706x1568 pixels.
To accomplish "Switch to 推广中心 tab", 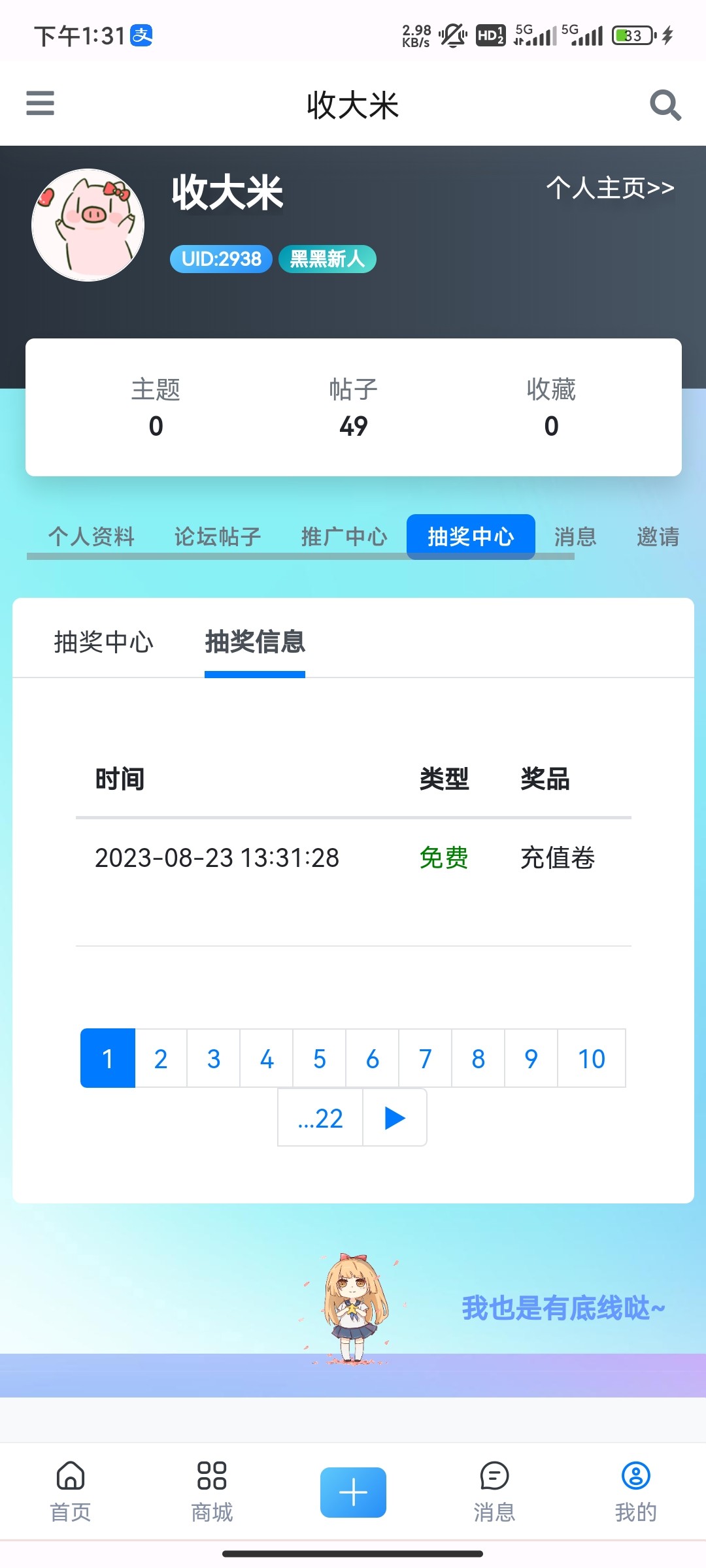I will pyautogui.click(x=344, y=536).
